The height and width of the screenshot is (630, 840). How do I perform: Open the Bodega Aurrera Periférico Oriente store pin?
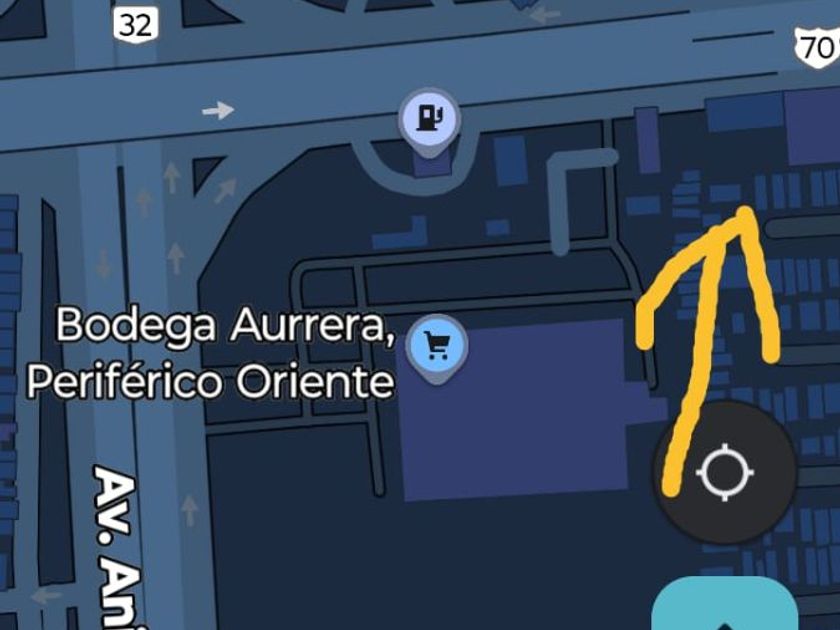437,349
